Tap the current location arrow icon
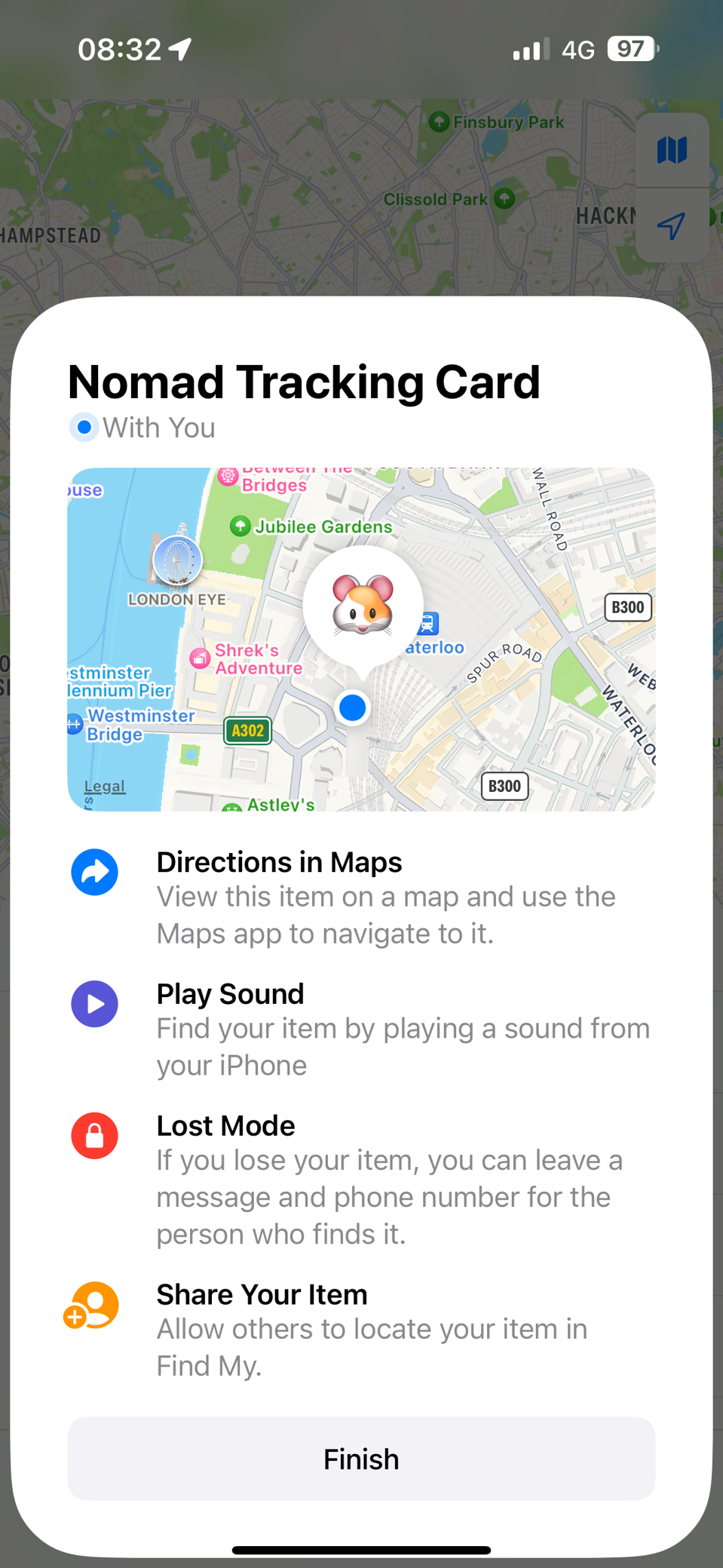Image resolution: width=723 pixels, height=1568 pixels. pyautogui.click(x=672, y=224)
